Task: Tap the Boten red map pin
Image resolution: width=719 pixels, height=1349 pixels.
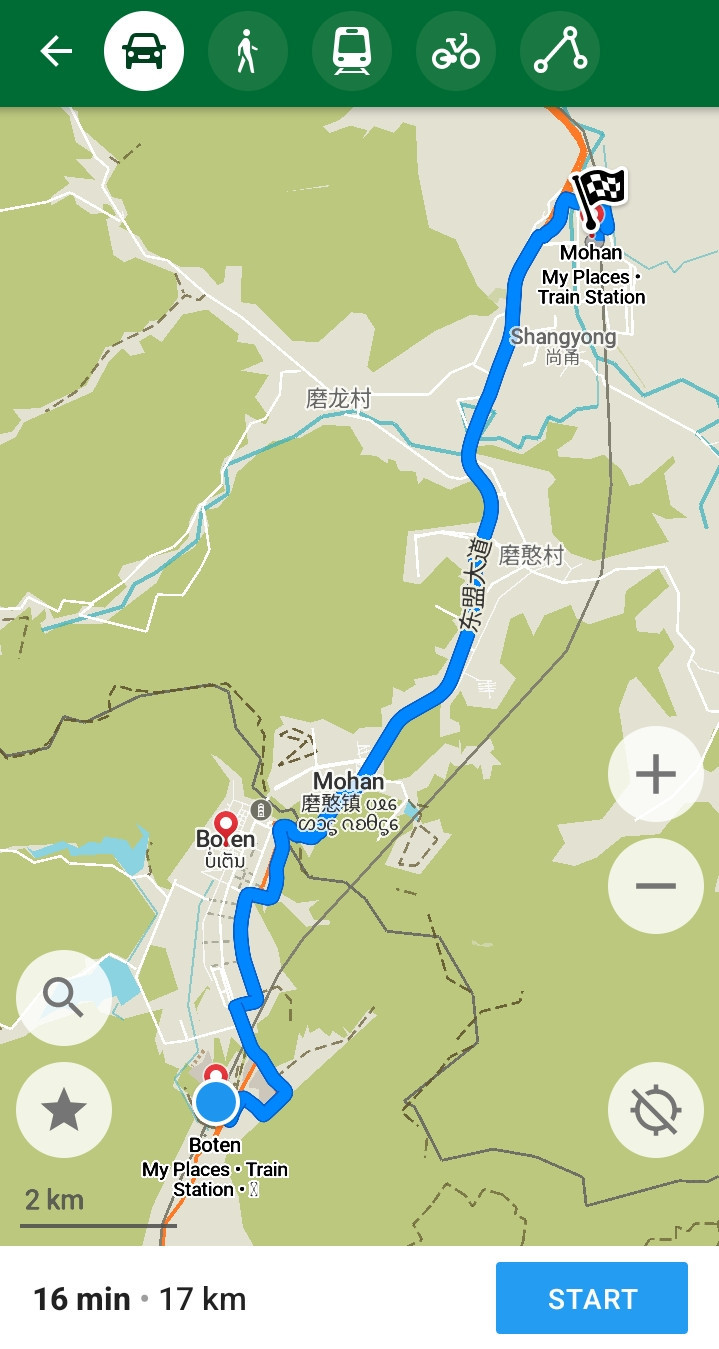Action: [x=226, y=826]
